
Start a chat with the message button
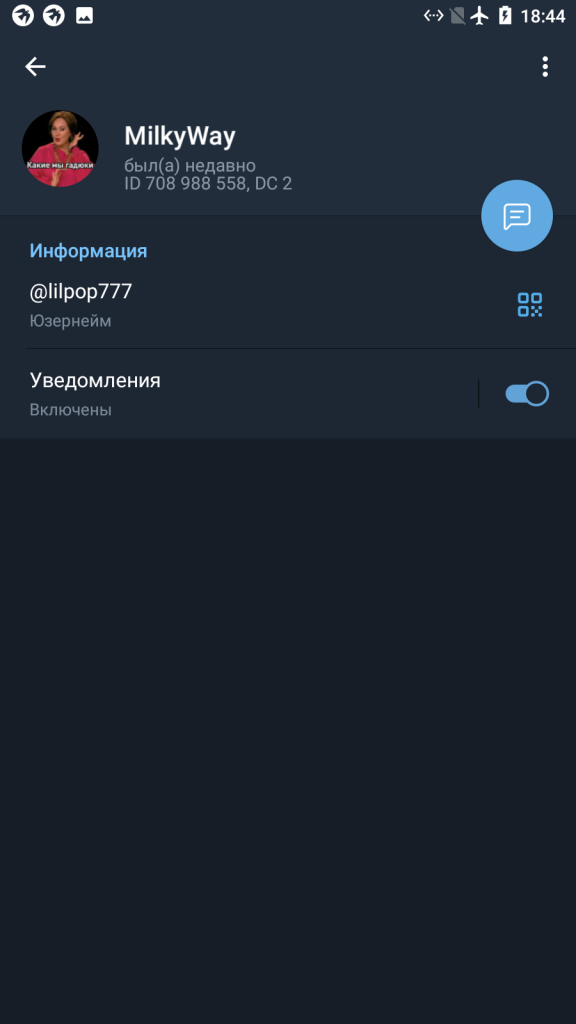[517, 216]
